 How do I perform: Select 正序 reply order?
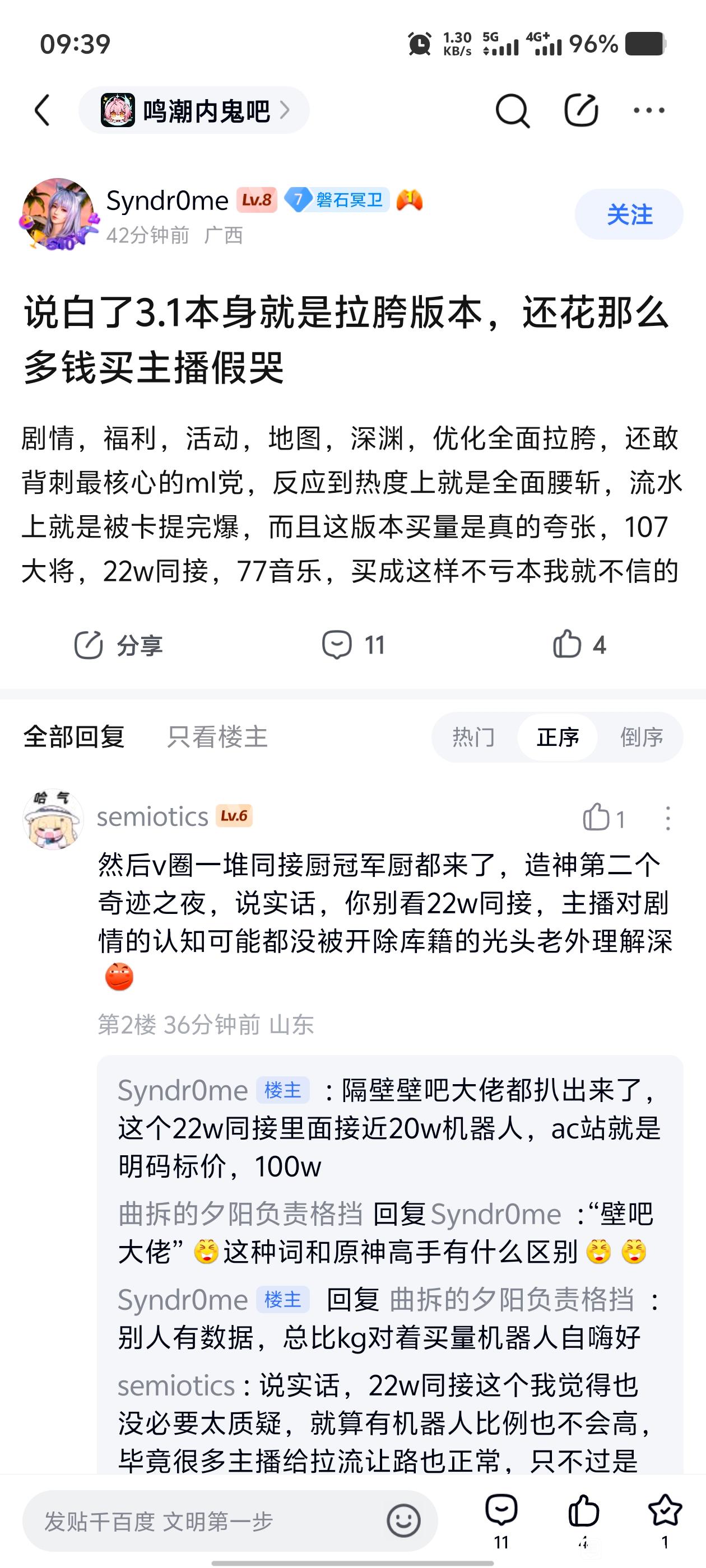[x=558, y=737]
